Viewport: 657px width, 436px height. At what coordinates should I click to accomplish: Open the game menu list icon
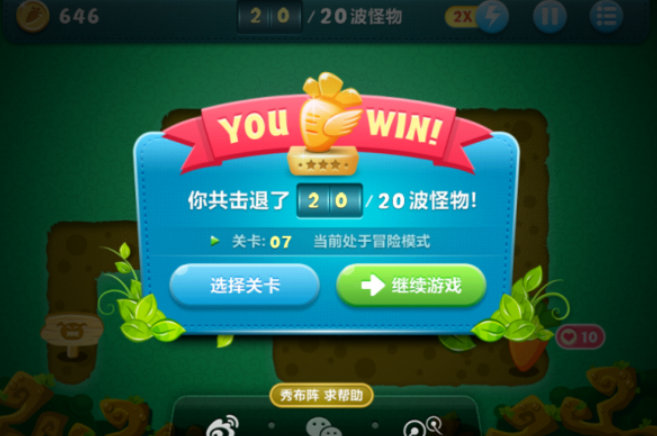(x=604, y=17)
